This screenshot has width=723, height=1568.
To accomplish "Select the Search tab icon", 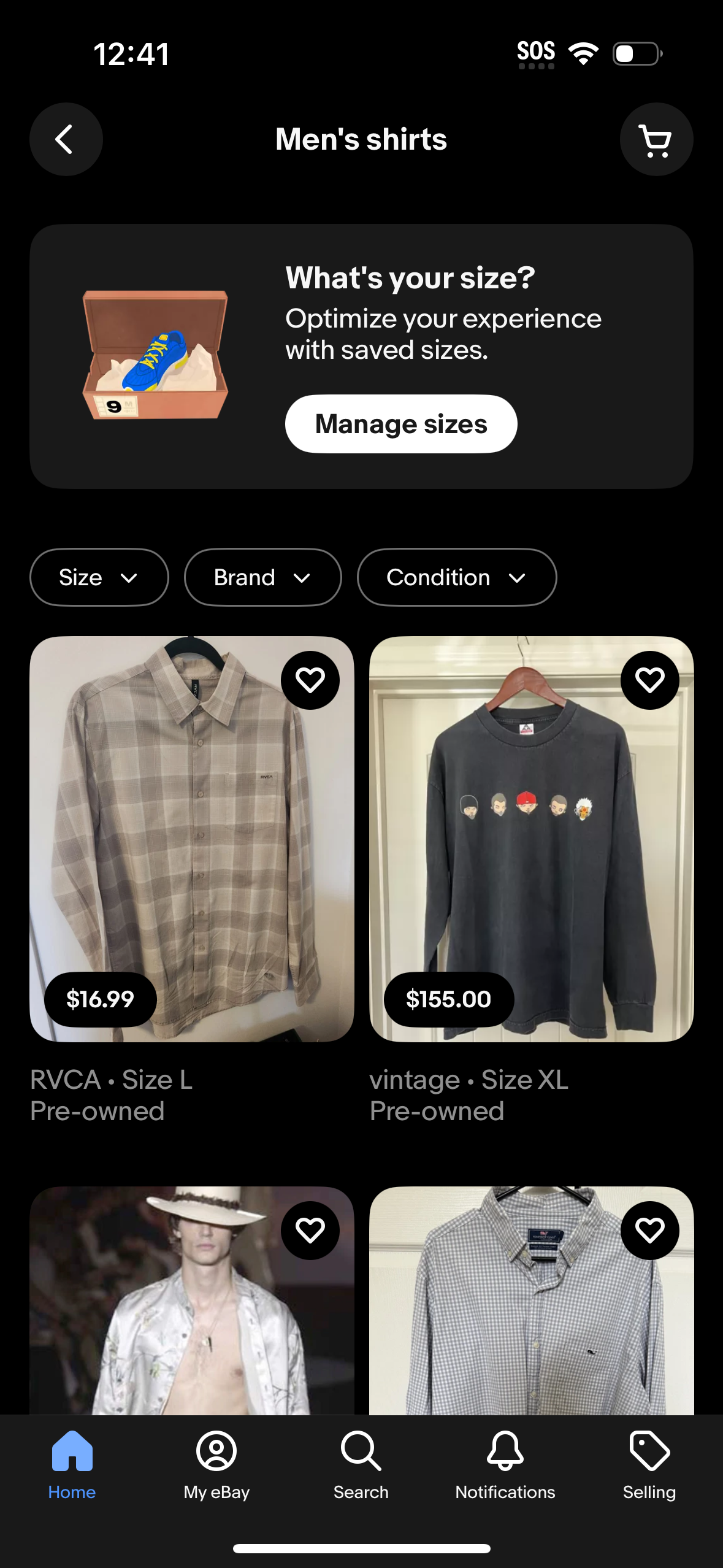I will tap(361, 1464).
